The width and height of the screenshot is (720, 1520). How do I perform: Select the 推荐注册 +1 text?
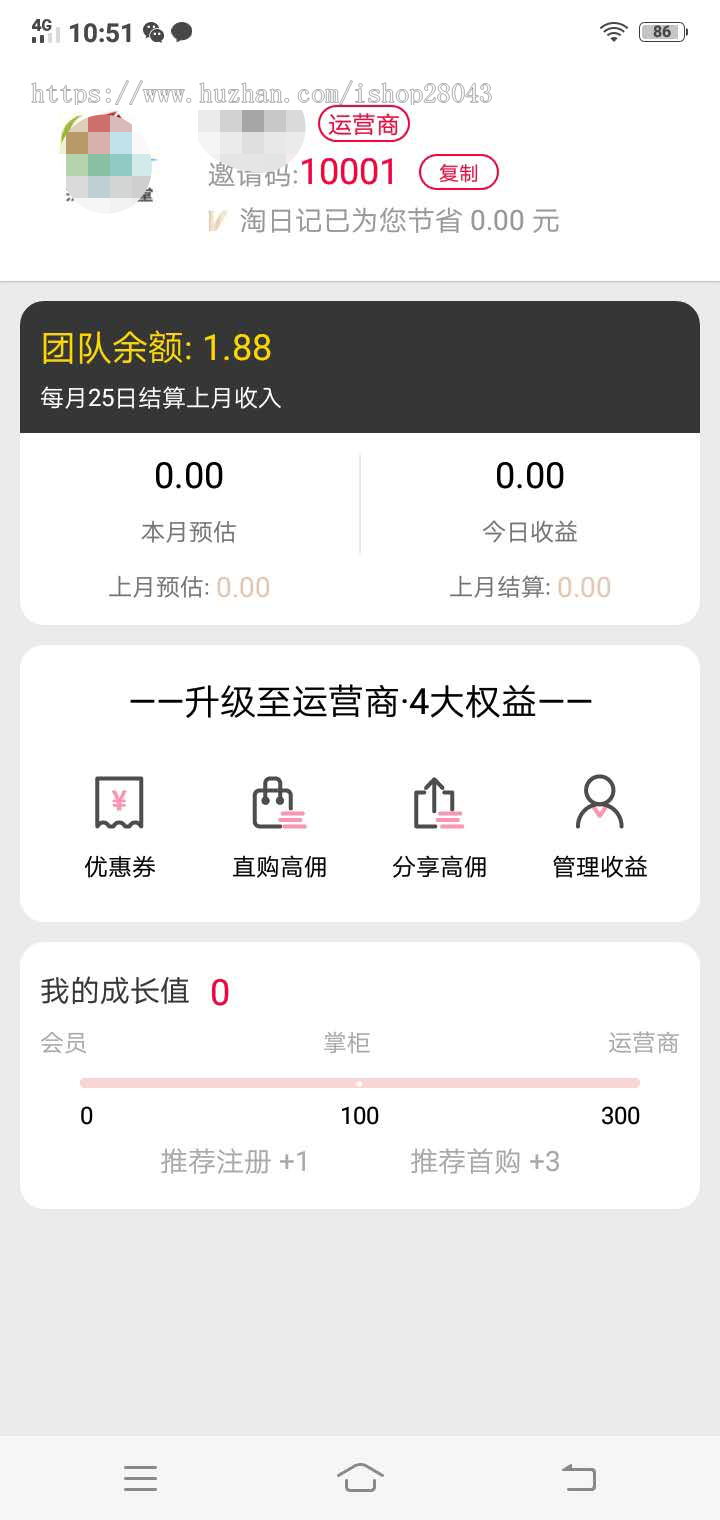[x=237, y=1162]
